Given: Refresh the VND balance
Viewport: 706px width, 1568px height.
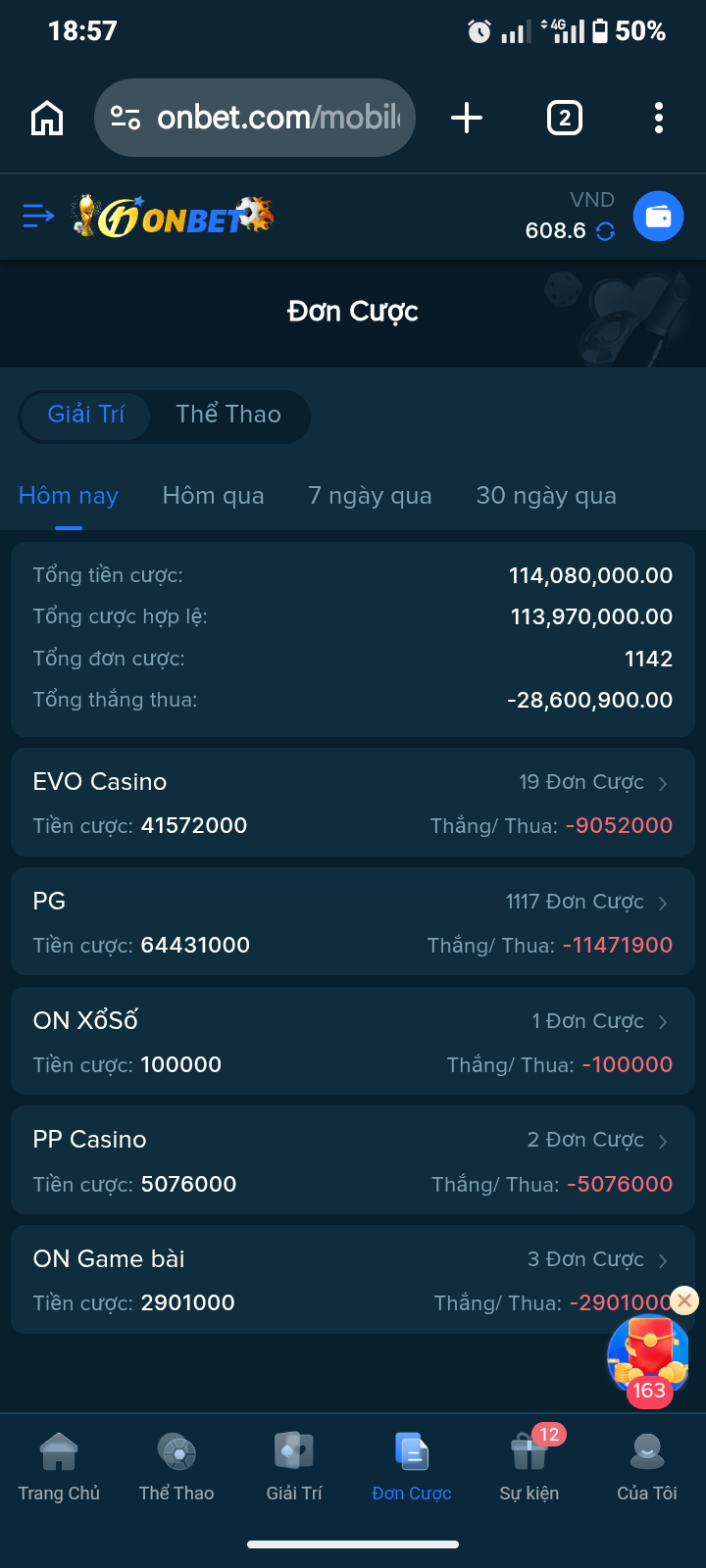Looking at the screenshot, I should pyautogui.click(x=606, y=231).
